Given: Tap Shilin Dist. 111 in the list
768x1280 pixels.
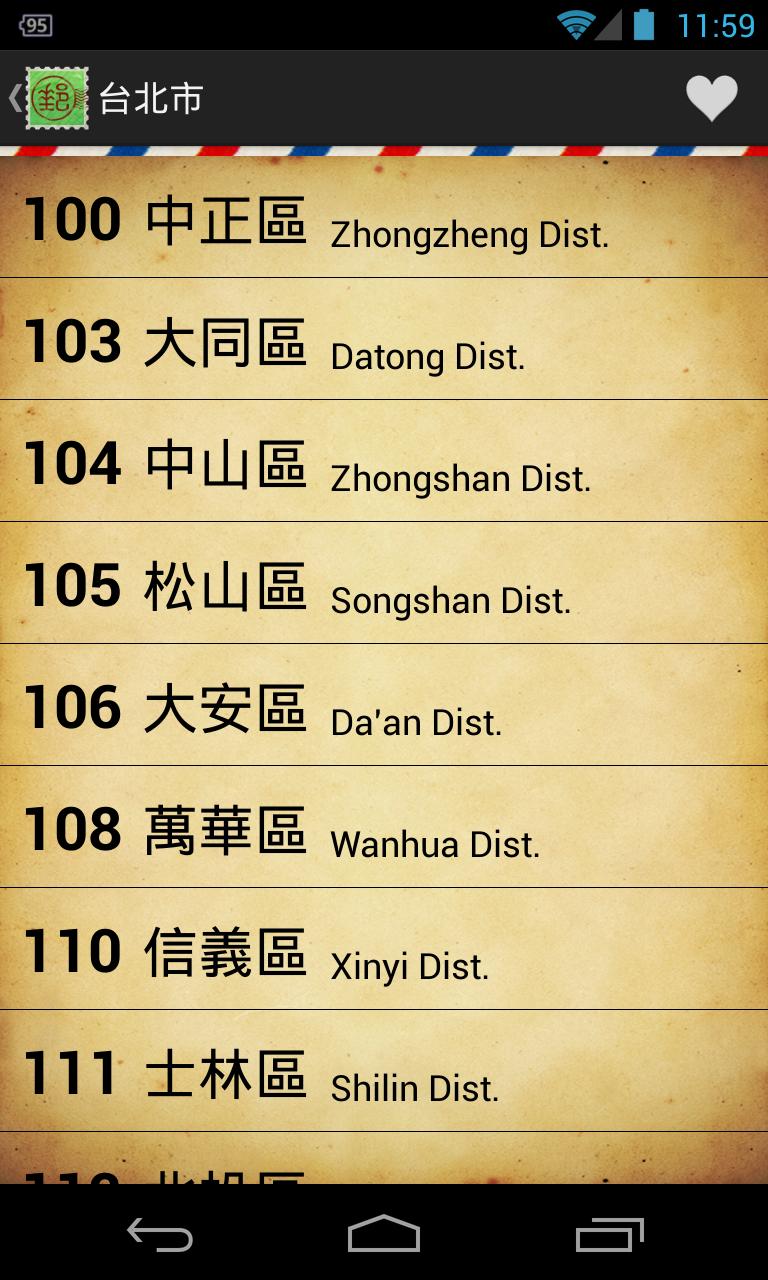Looking at the screenshot, I should tap(384, 1074).
